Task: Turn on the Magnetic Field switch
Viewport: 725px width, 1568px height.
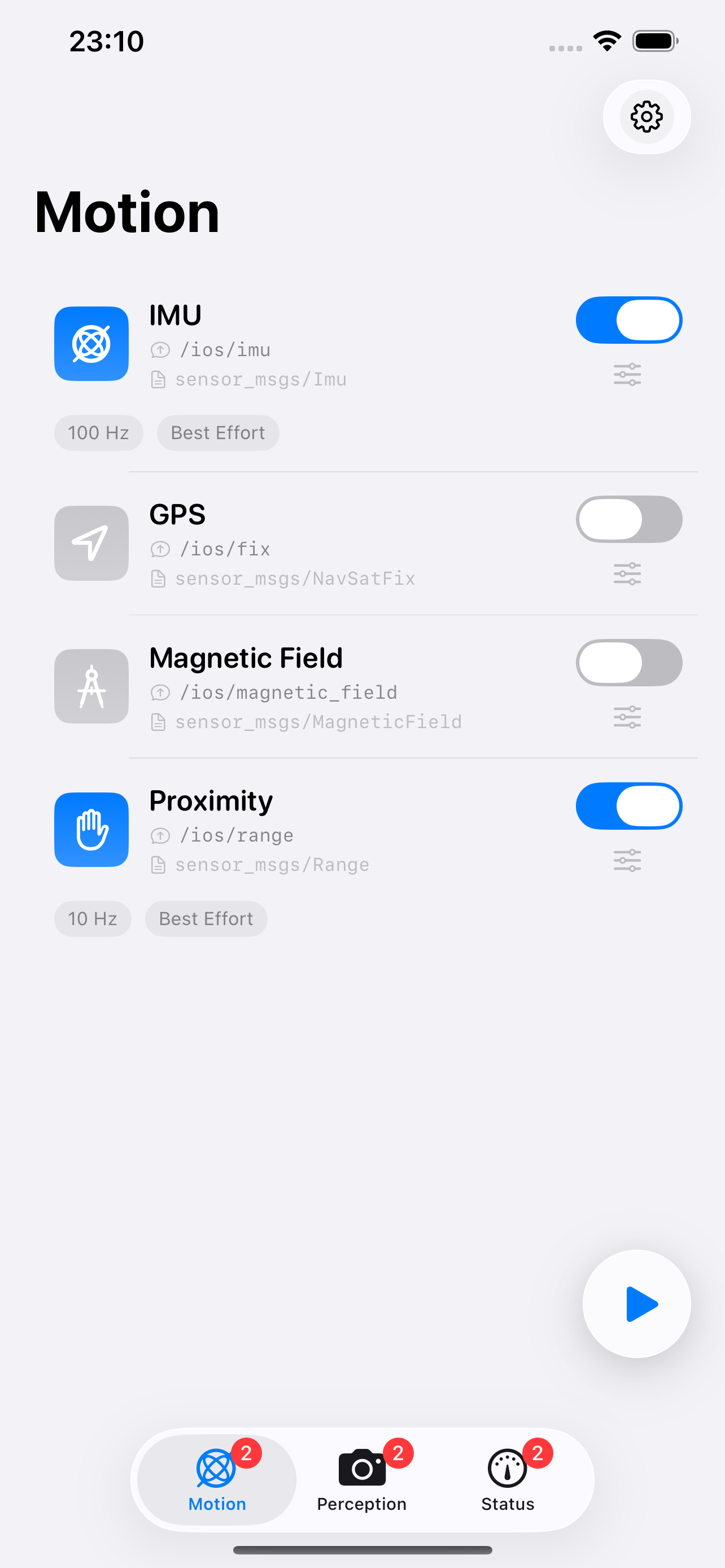Action: click(x=628, y=662)
